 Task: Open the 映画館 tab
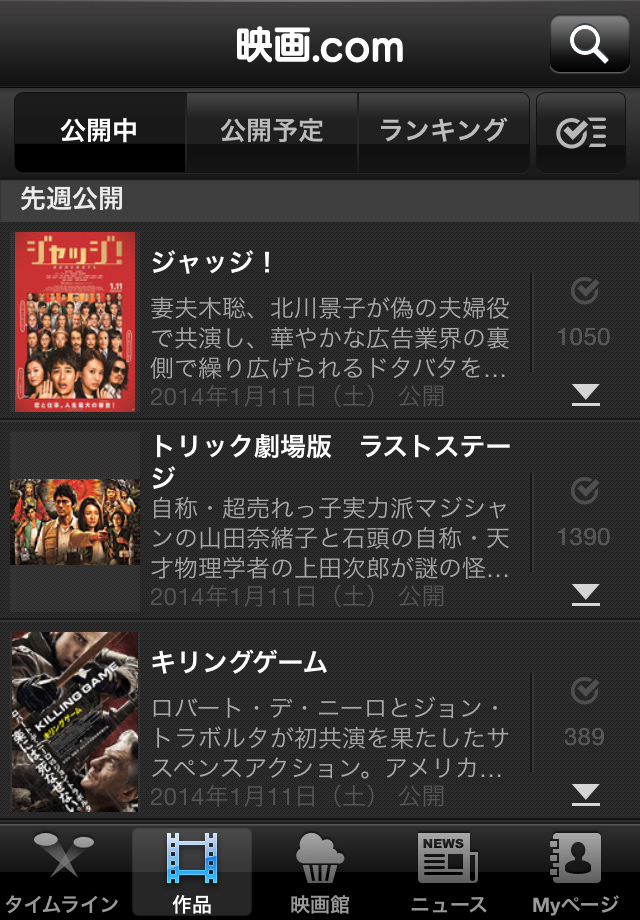click(x=320, y=873)
